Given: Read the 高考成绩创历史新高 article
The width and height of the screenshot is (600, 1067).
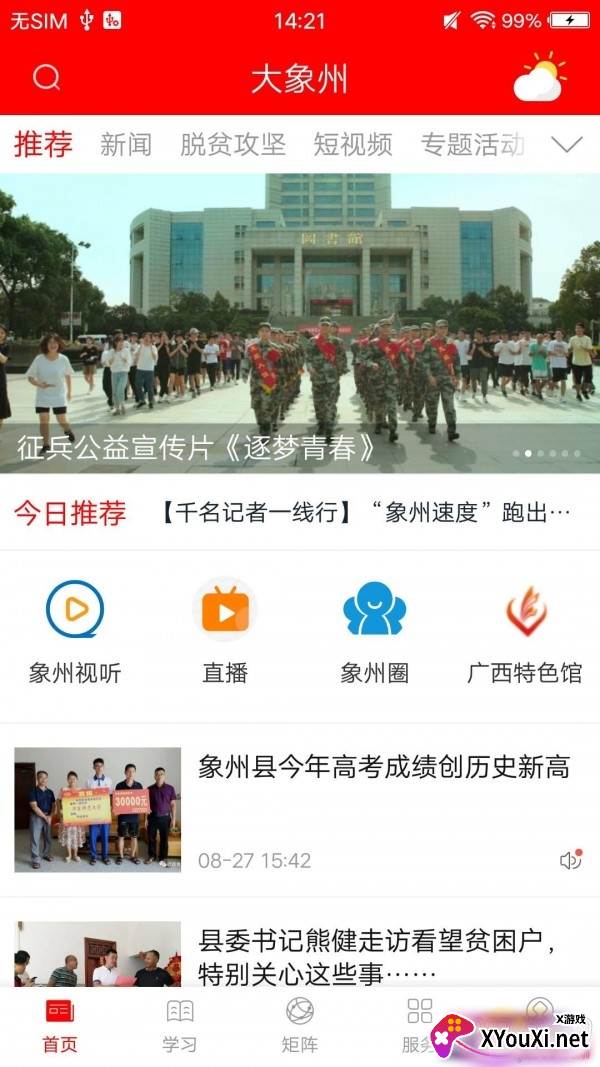Looking at the screenshot, I should [300, 810].
